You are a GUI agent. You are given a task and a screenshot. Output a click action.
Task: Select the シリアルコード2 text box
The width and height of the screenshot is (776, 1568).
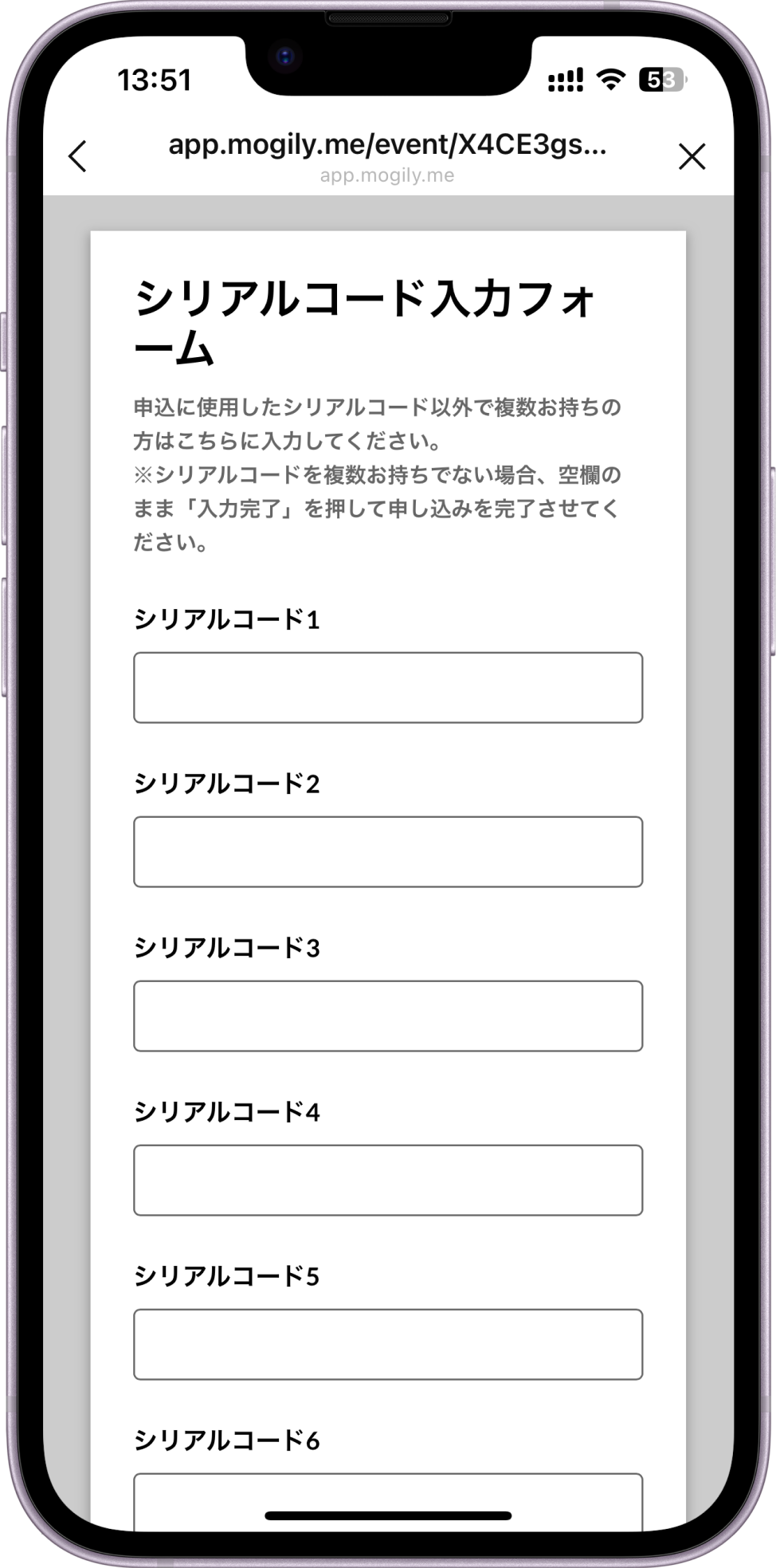[388, 852]
